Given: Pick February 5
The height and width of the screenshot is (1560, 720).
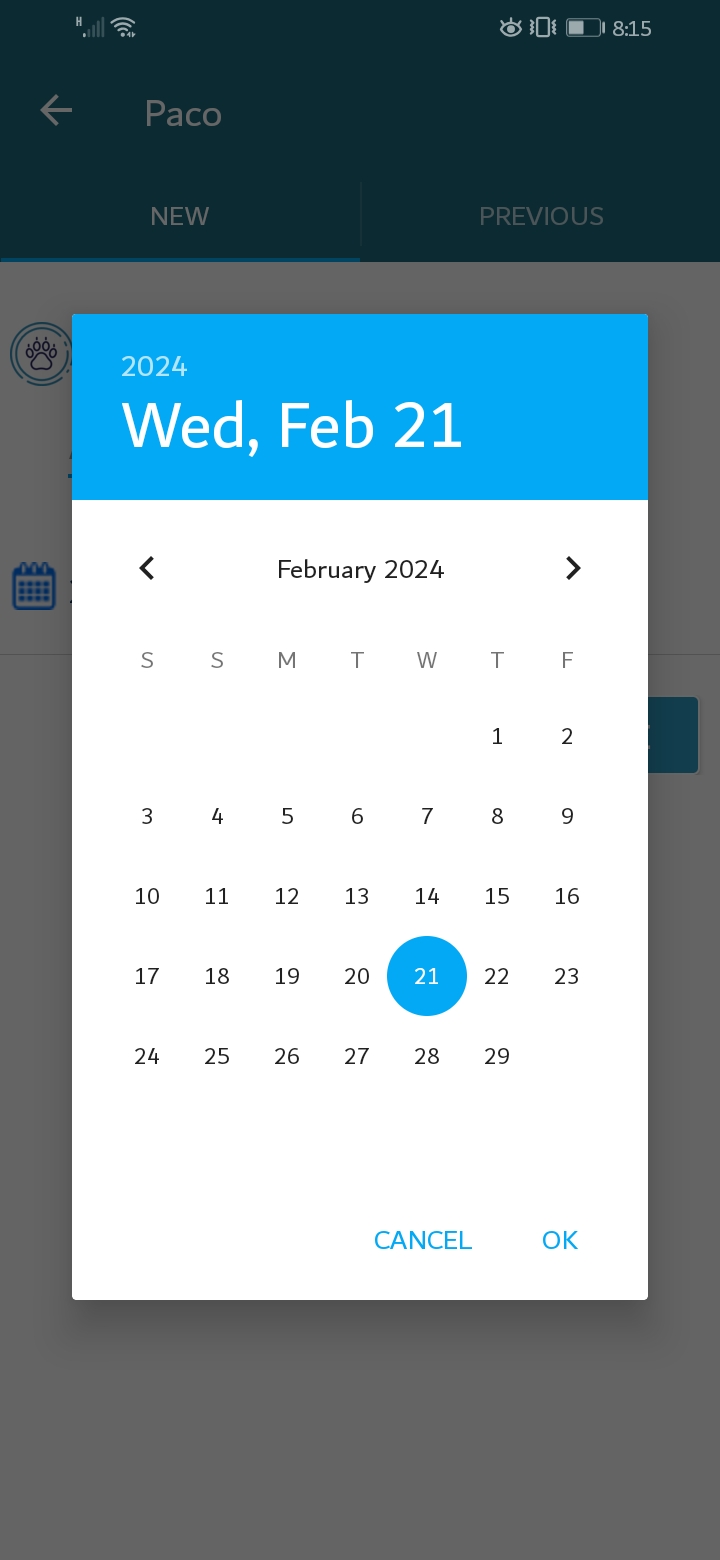Looking at the screenshot, I should pyautogui.click(x=287, y=817).
